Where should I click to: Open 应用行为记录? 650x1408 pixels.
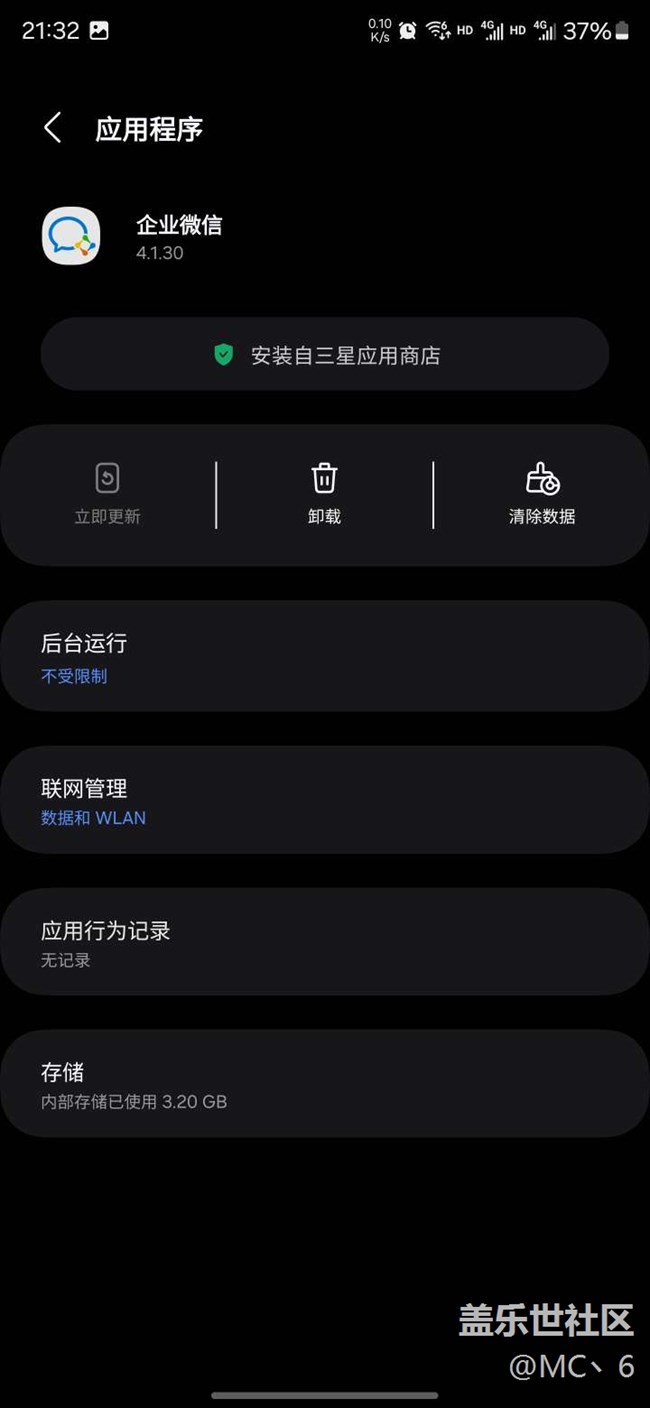click(x=325, y=943)
